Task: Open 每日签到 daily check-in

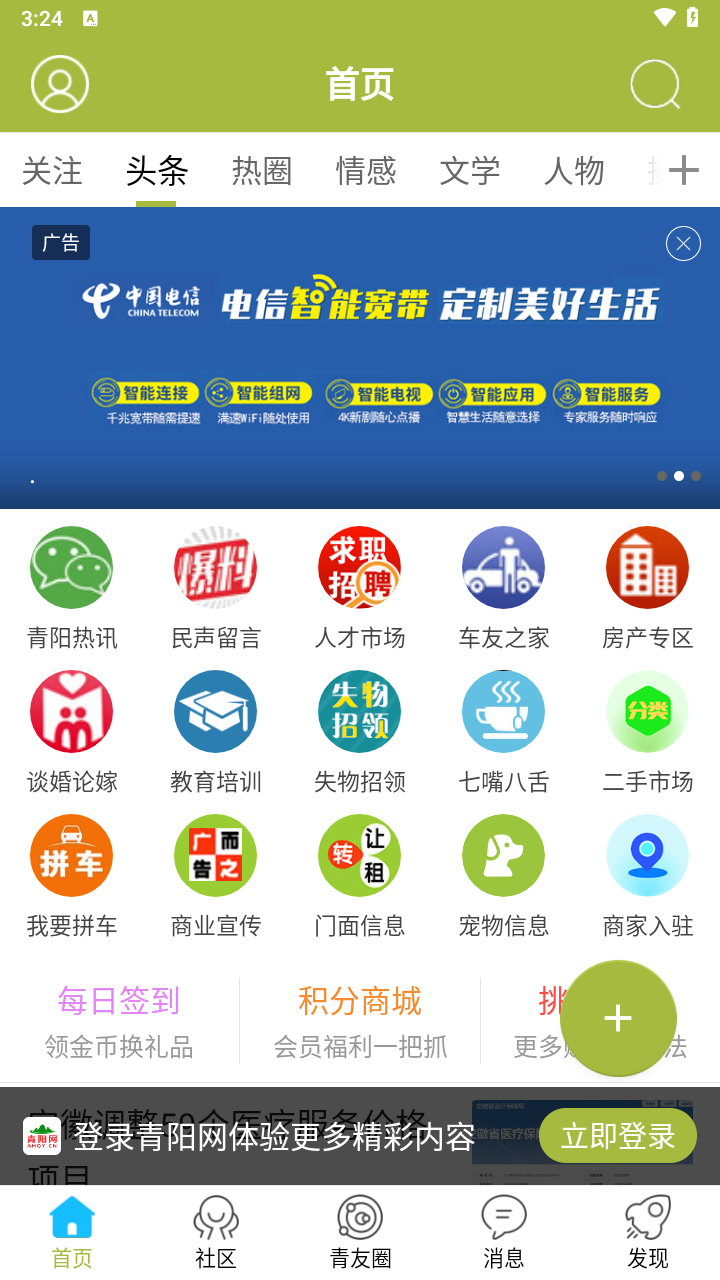Action: (x=119, y=1020)
